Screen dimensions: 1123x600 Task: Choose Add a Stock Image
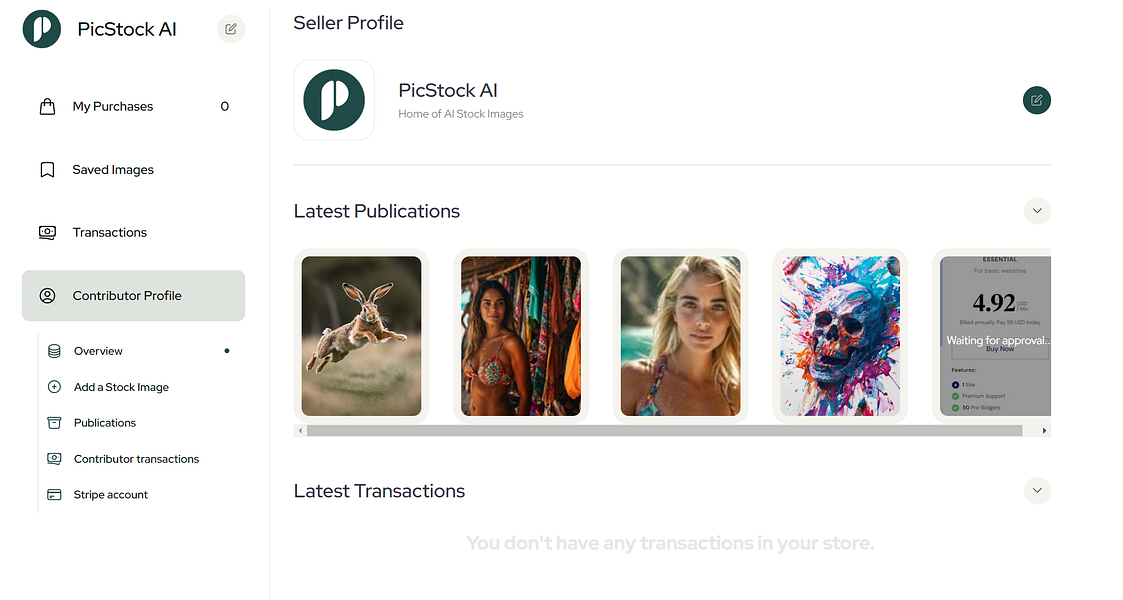click(121, 387)
